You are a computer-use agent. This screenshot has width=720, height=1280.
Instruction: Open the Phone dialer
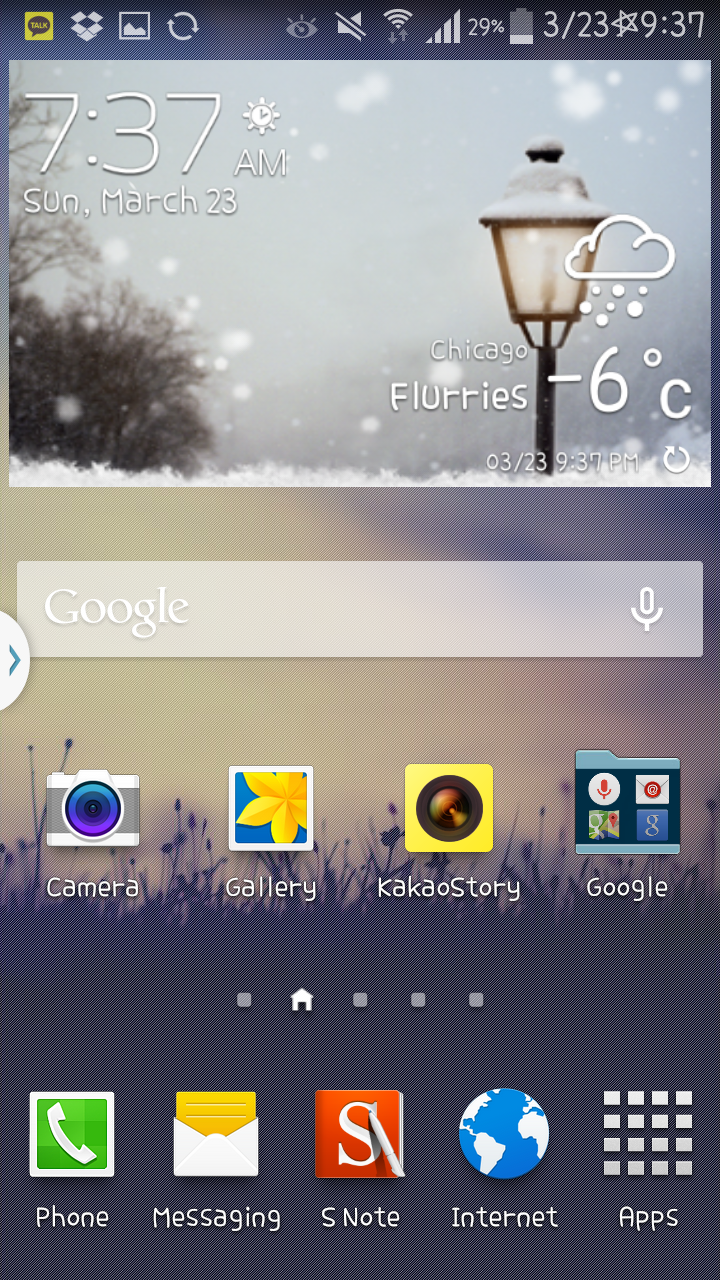pyautogui.click(x=72, y=1134)
